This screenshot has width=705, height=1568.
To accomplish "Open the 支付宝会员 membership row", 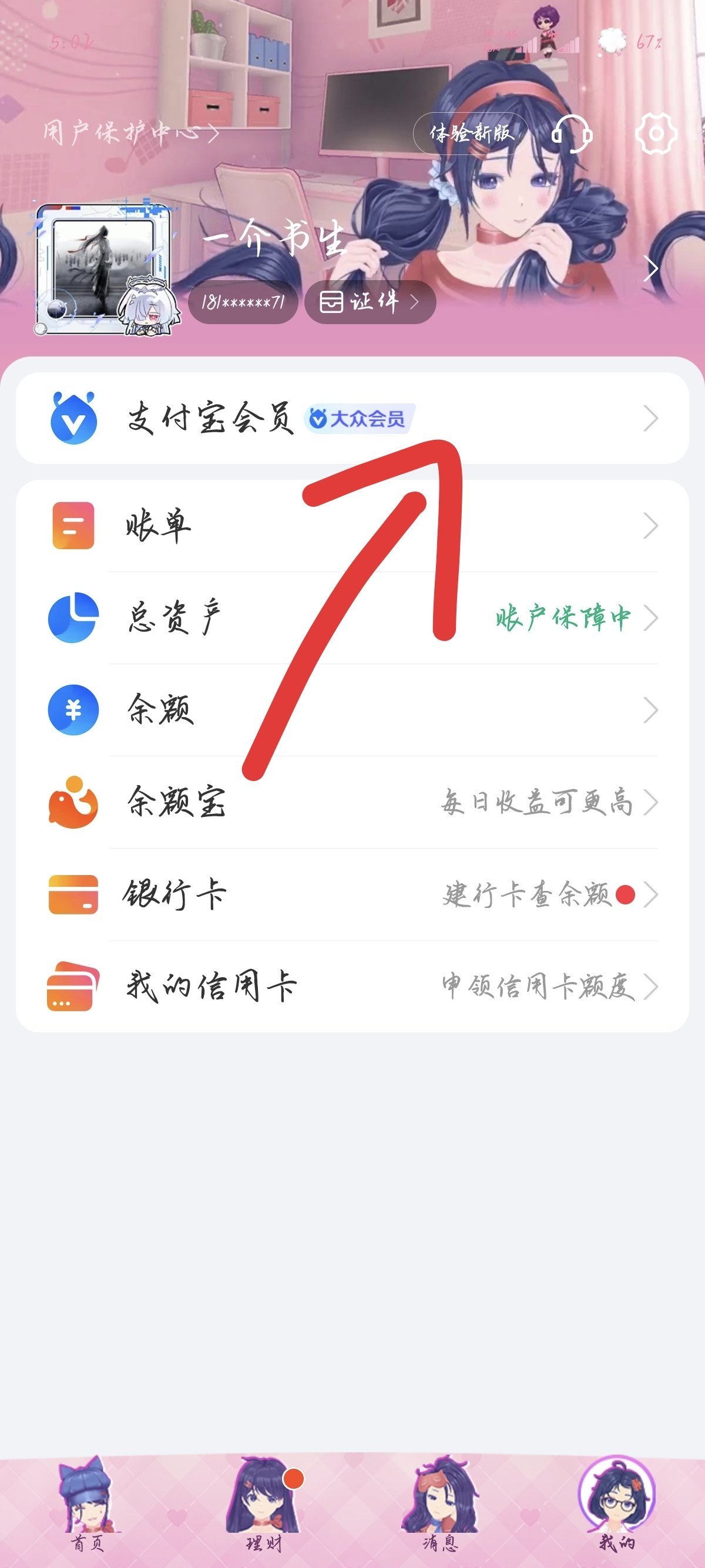I will (352, 419).
